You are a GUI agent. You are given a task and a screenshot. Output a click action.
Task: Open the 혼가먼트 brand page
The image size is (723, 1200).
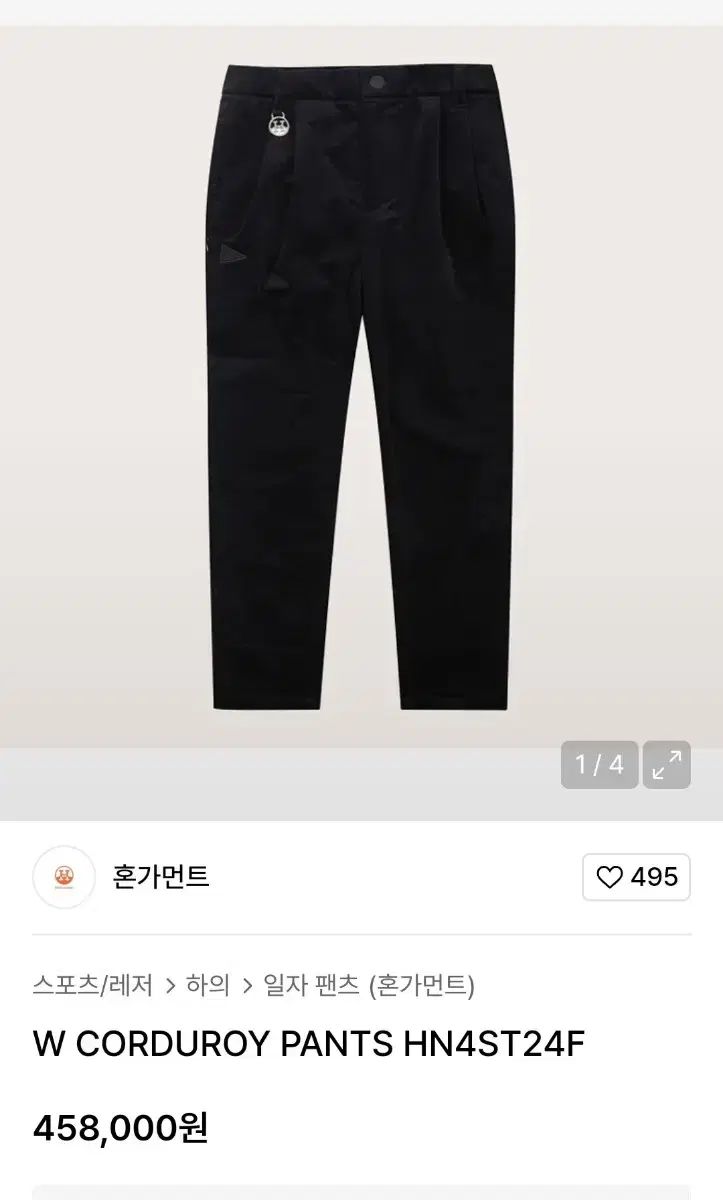coord(161,877)
